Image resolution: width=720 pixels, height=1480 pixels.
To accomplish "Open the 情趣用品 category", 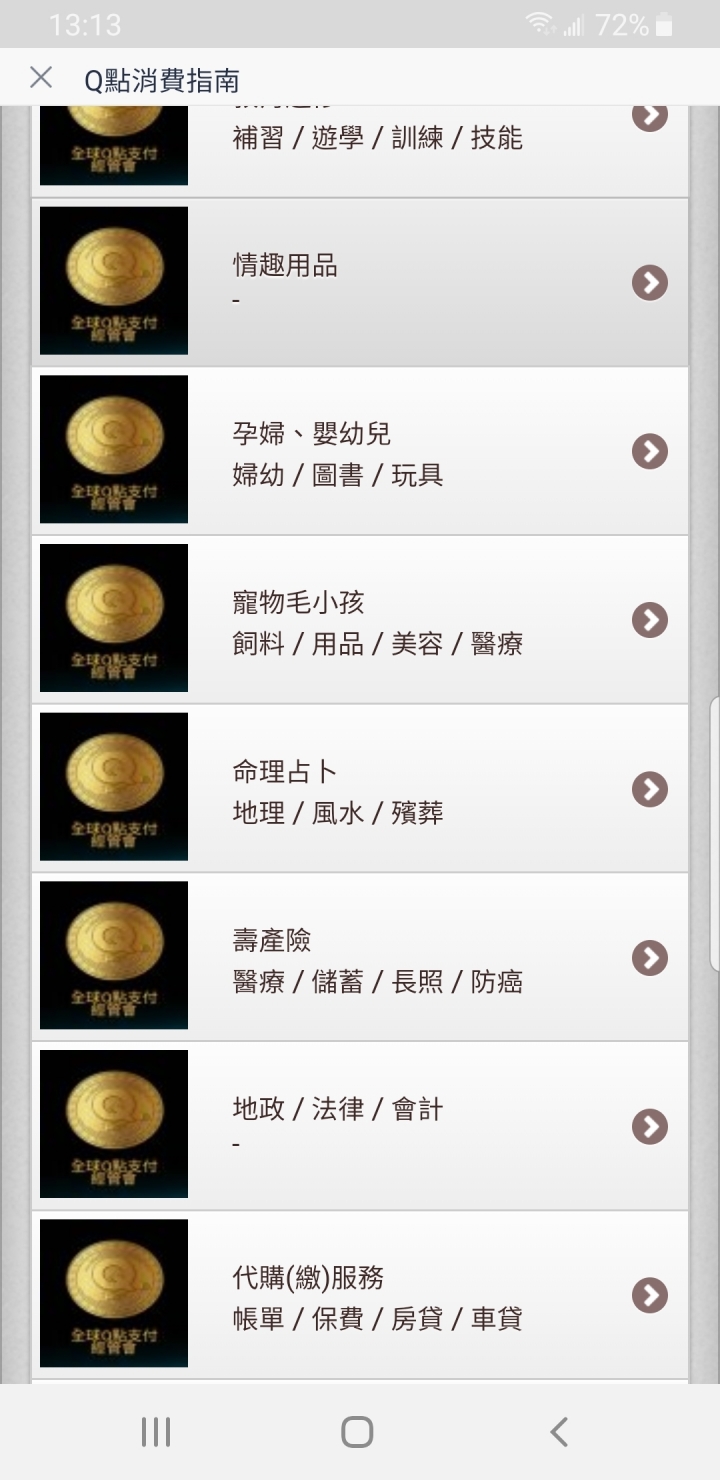I will (360, 282).
